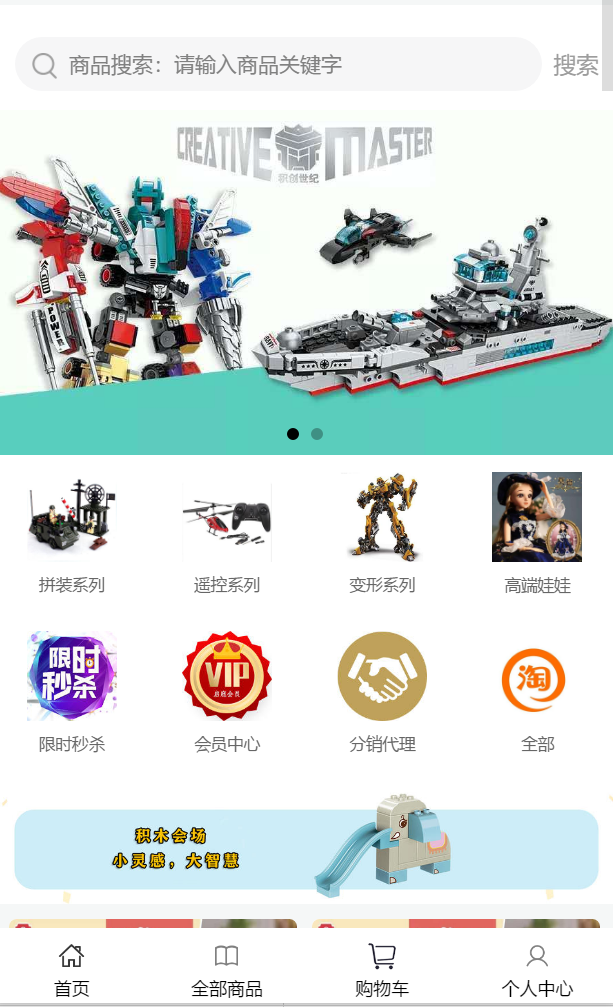Go to 会员中心 VIP center
Screen dimensions: 613x1007
pyautogui.click(x=227, y=691)
